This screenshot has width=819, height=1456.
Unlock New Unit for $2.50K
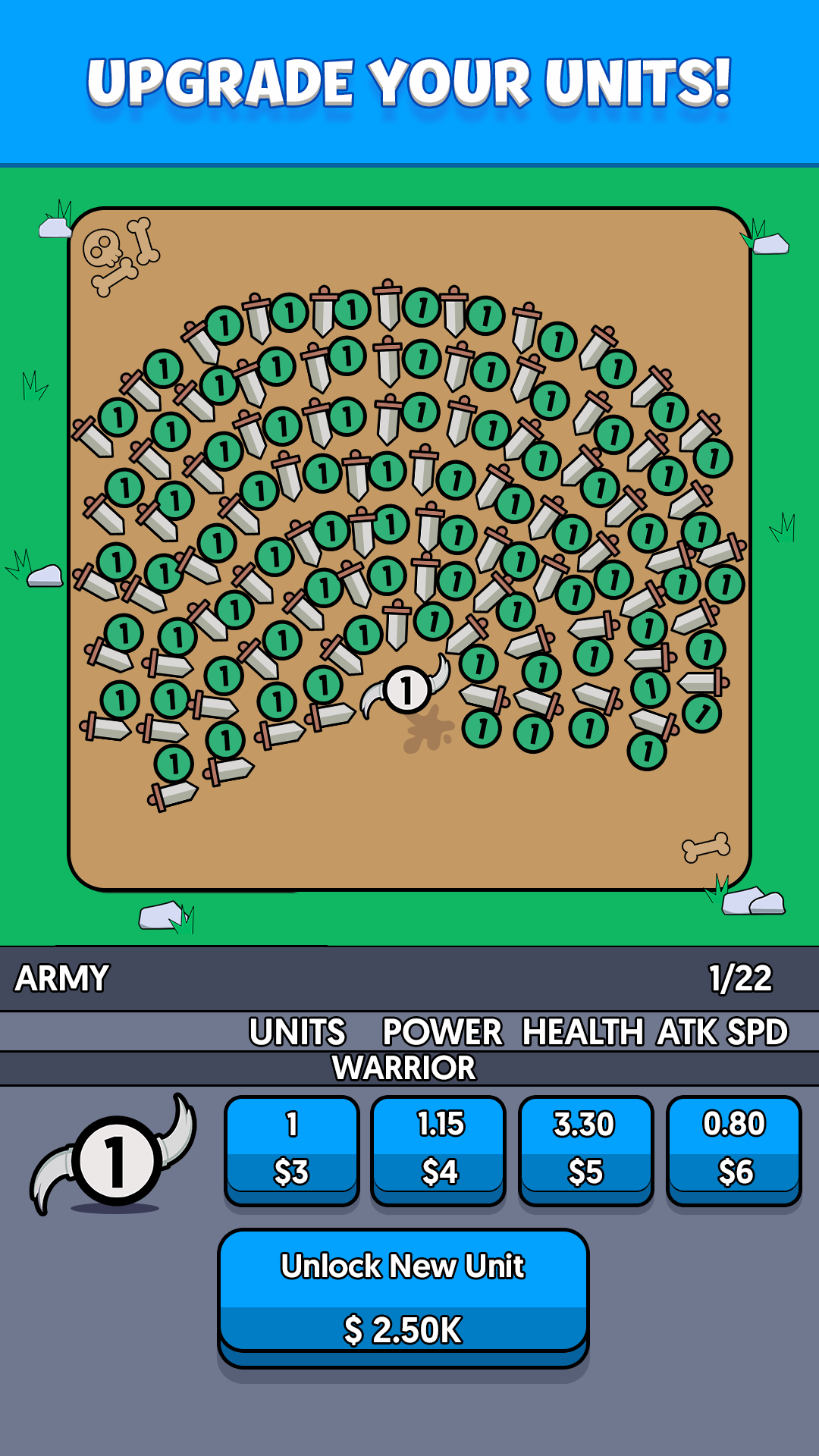coord(403,1295)
